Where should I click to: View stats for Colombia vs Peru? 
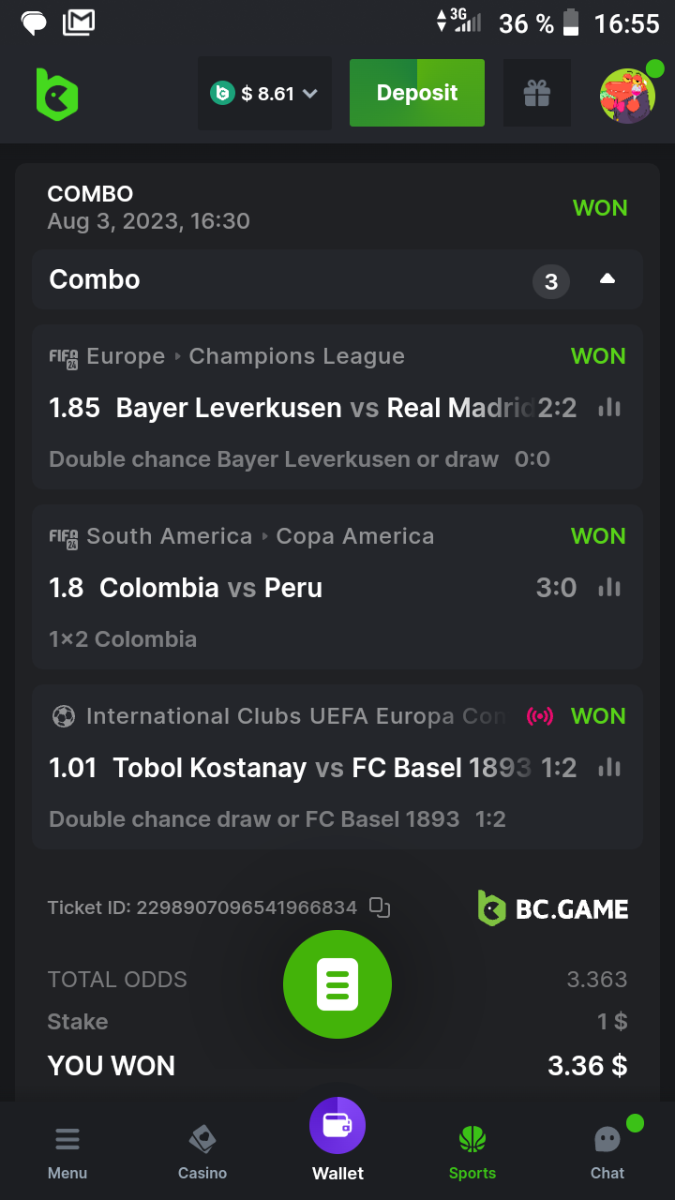pos(609,588)
